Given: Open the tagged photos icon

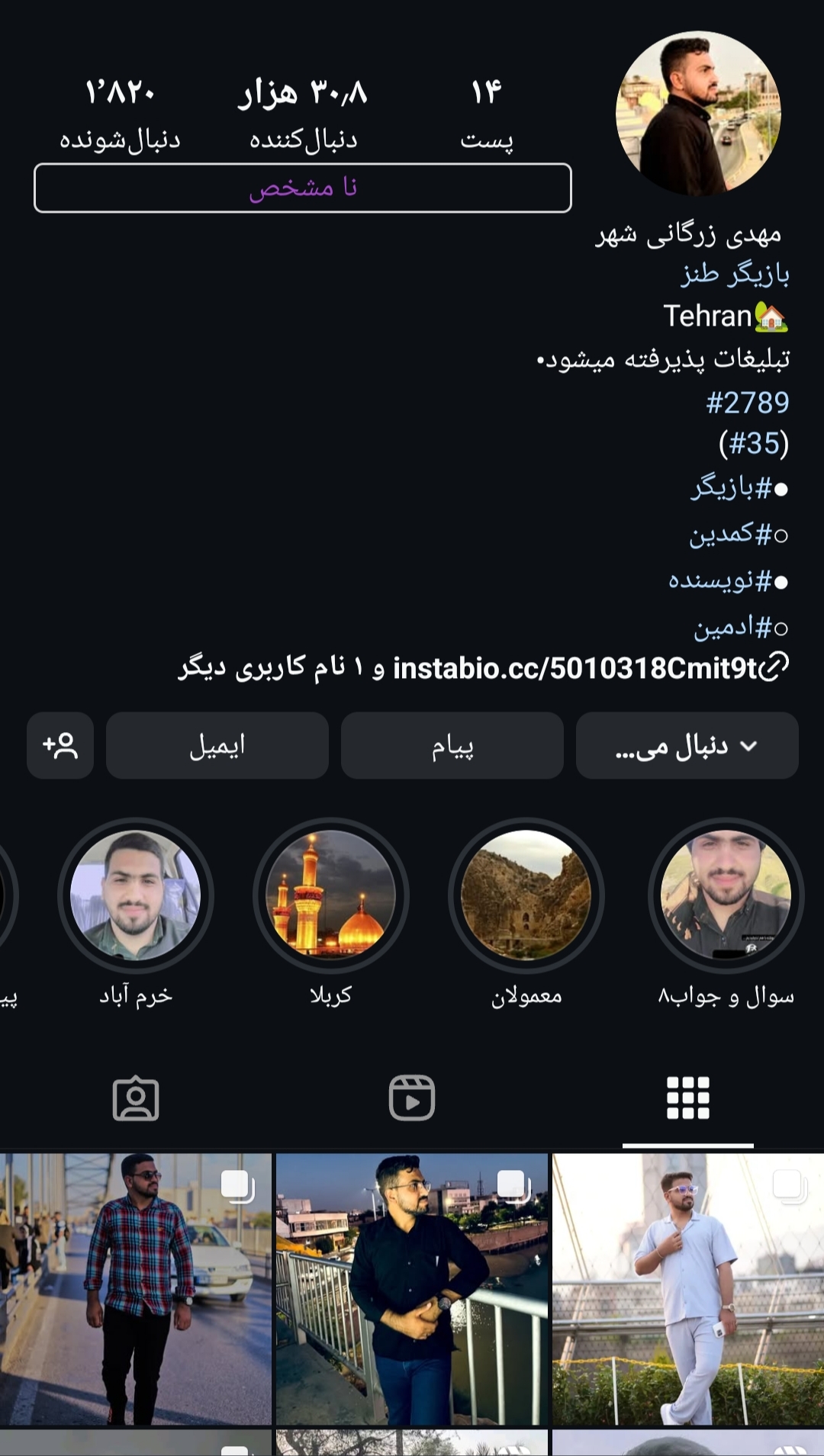Looking at the screenshot, I should click(x=136, y=1098).
